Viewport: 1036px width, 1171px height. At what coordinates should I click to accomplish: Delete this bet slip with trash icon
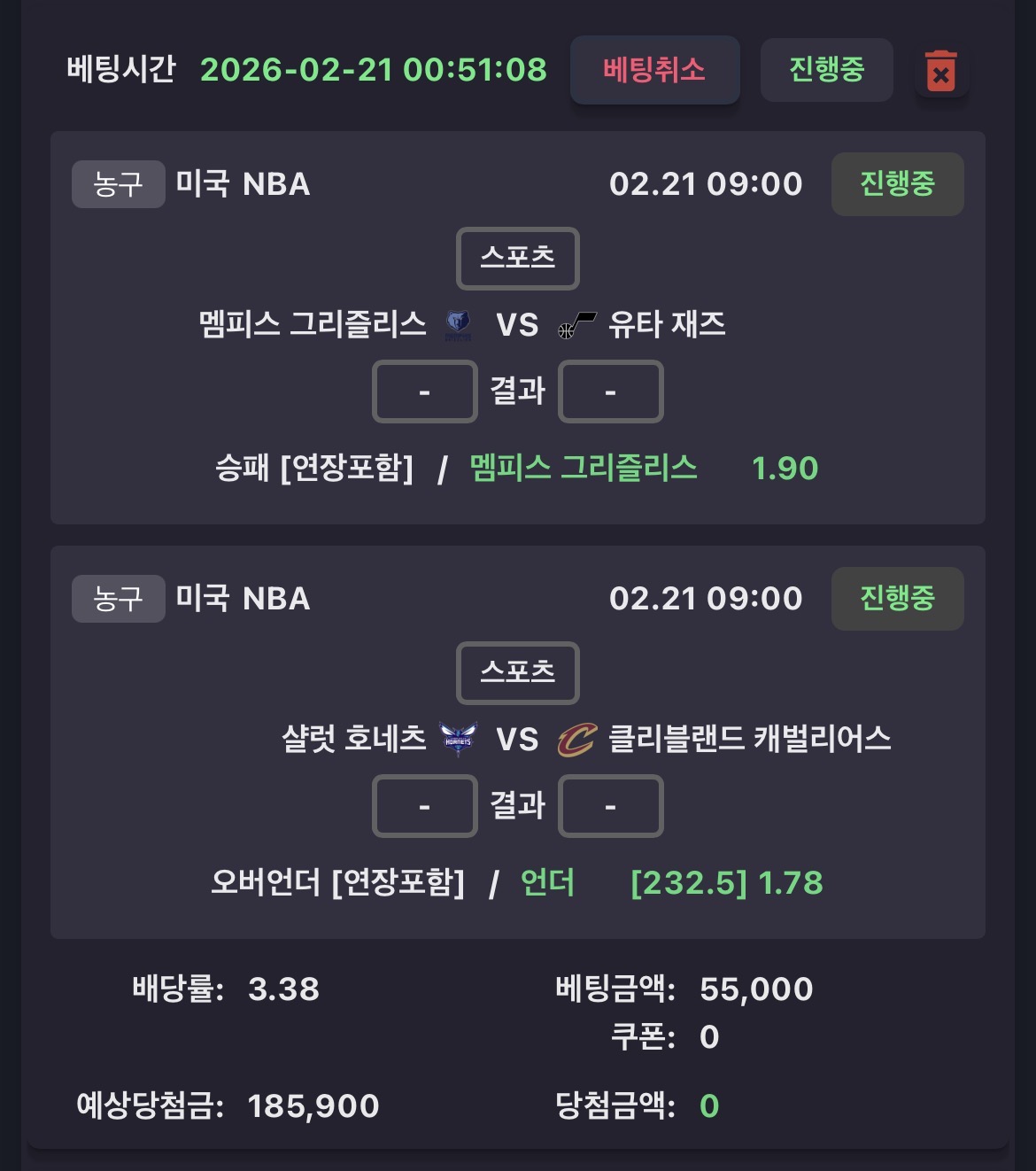coord(940,71)
